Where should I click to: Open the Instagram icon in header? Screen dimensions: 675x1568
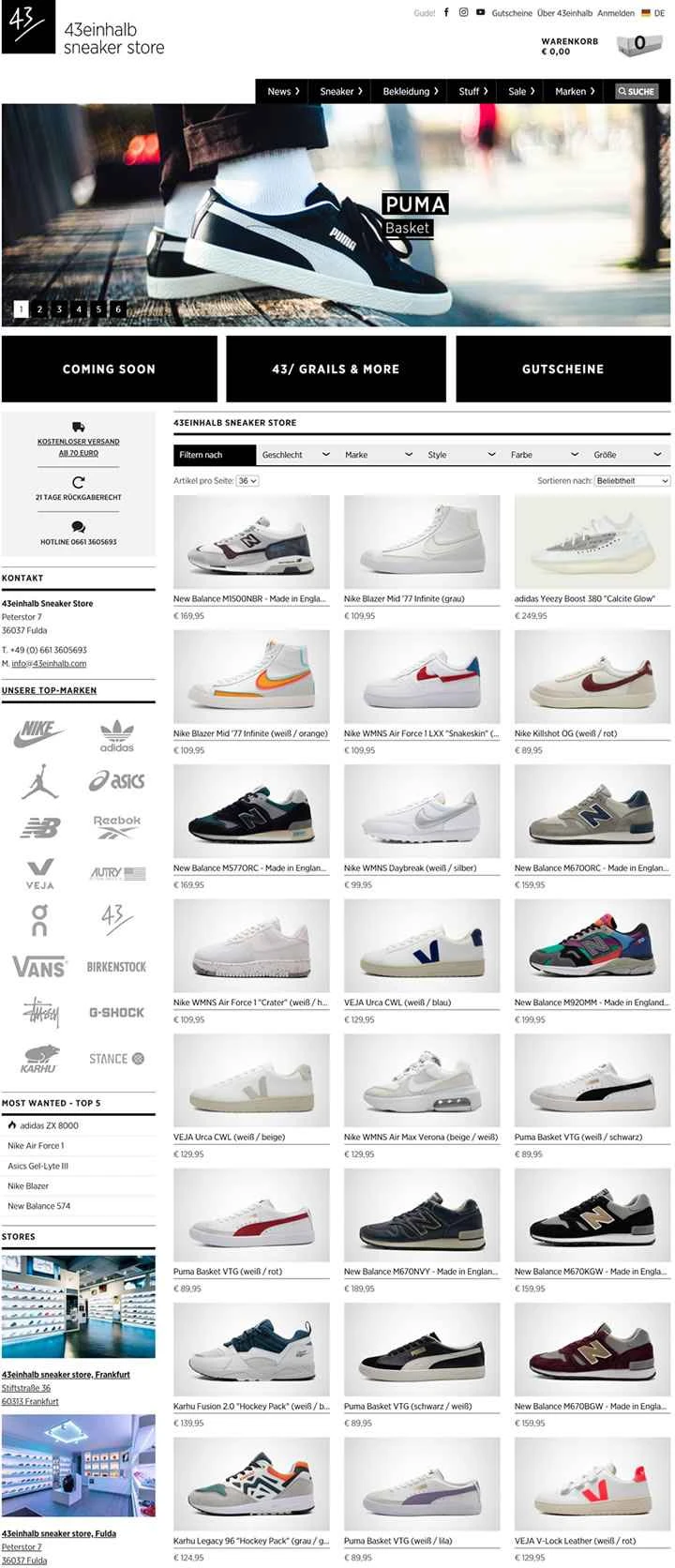point(463,12)
